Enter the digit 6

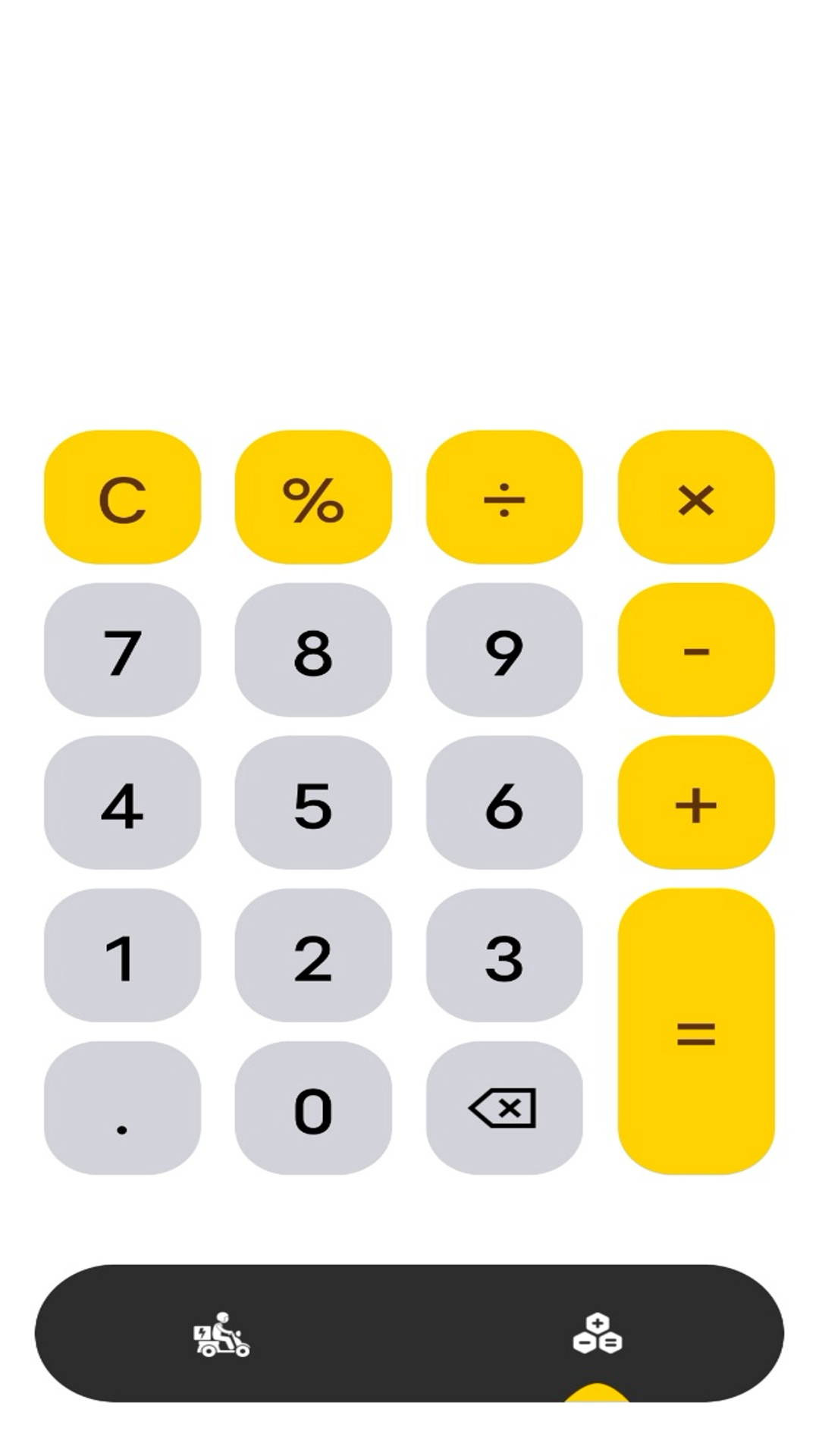(x=504, y=802)
